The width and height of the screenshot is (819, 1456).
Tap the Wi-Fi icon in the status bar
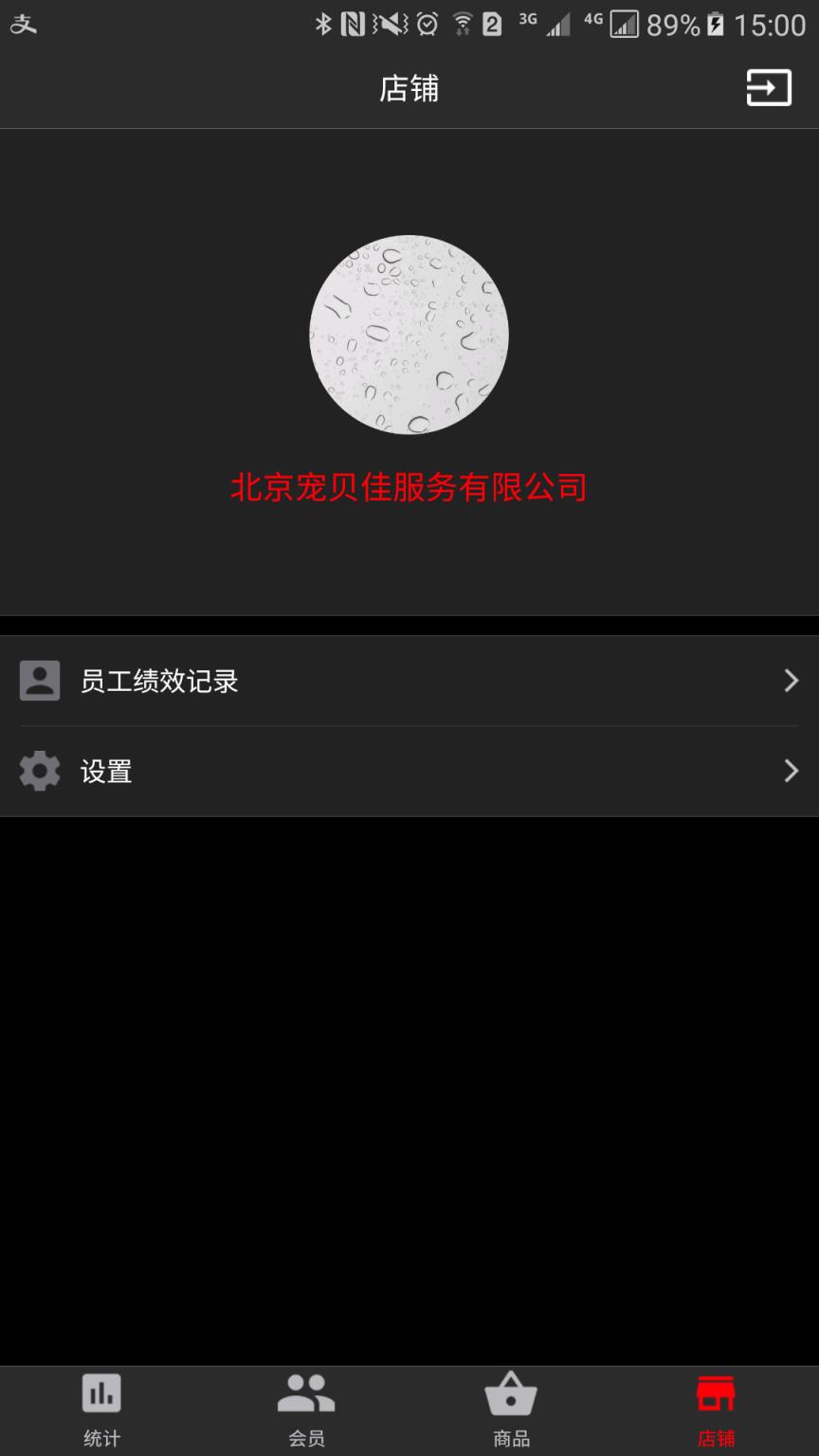462,24
